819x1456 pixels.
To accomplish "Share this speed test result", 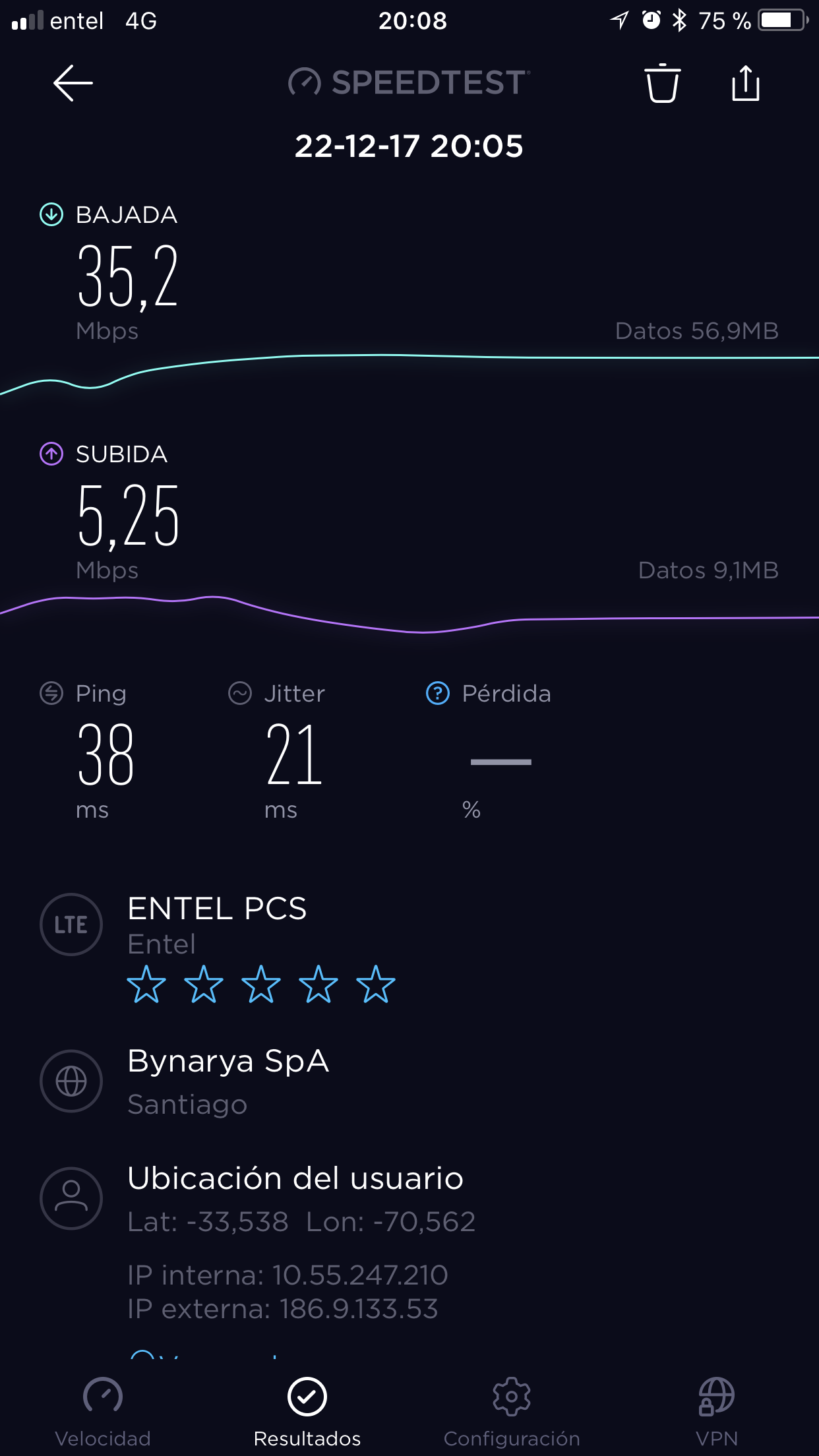I will coord(745,83).
